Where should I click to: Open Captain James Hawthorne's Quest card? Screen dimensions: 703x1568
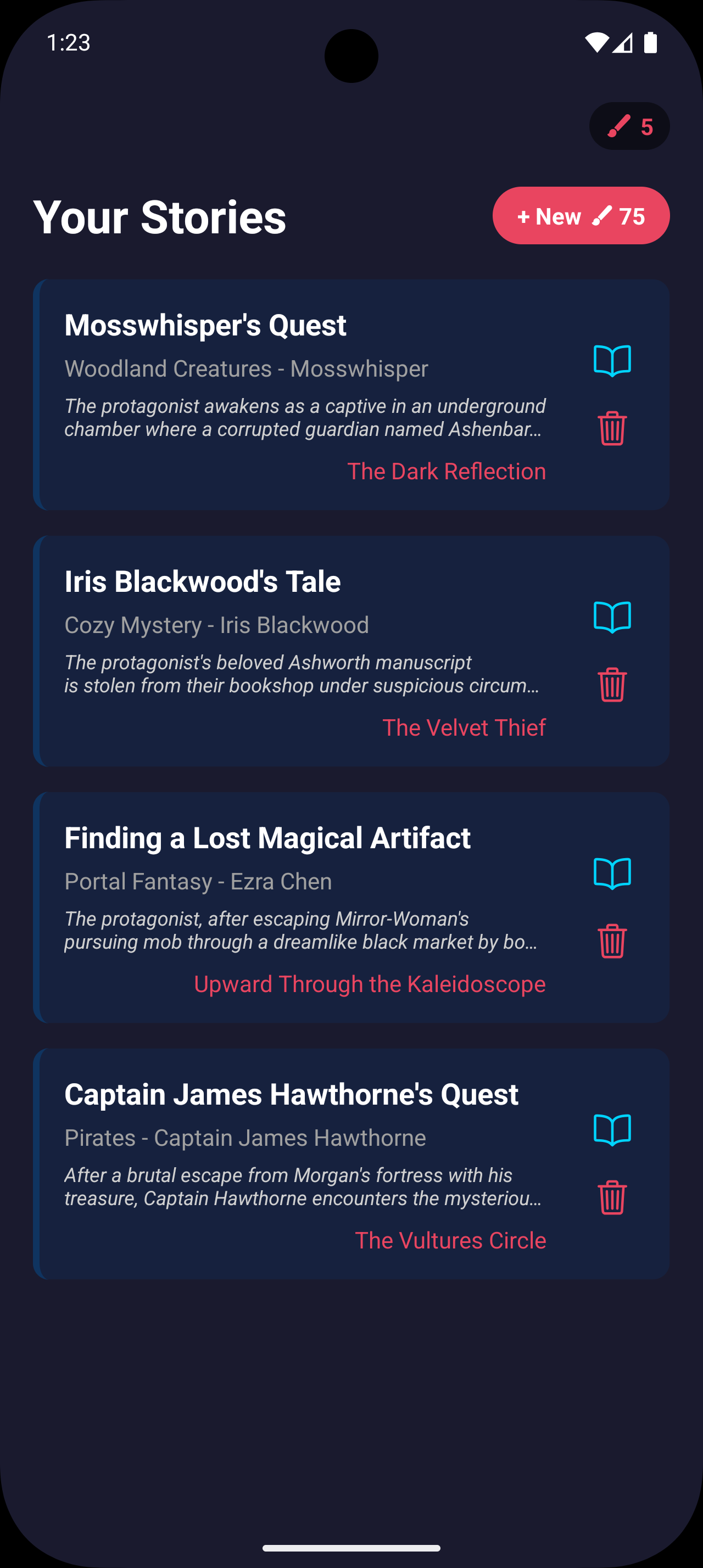(304, 1163)
